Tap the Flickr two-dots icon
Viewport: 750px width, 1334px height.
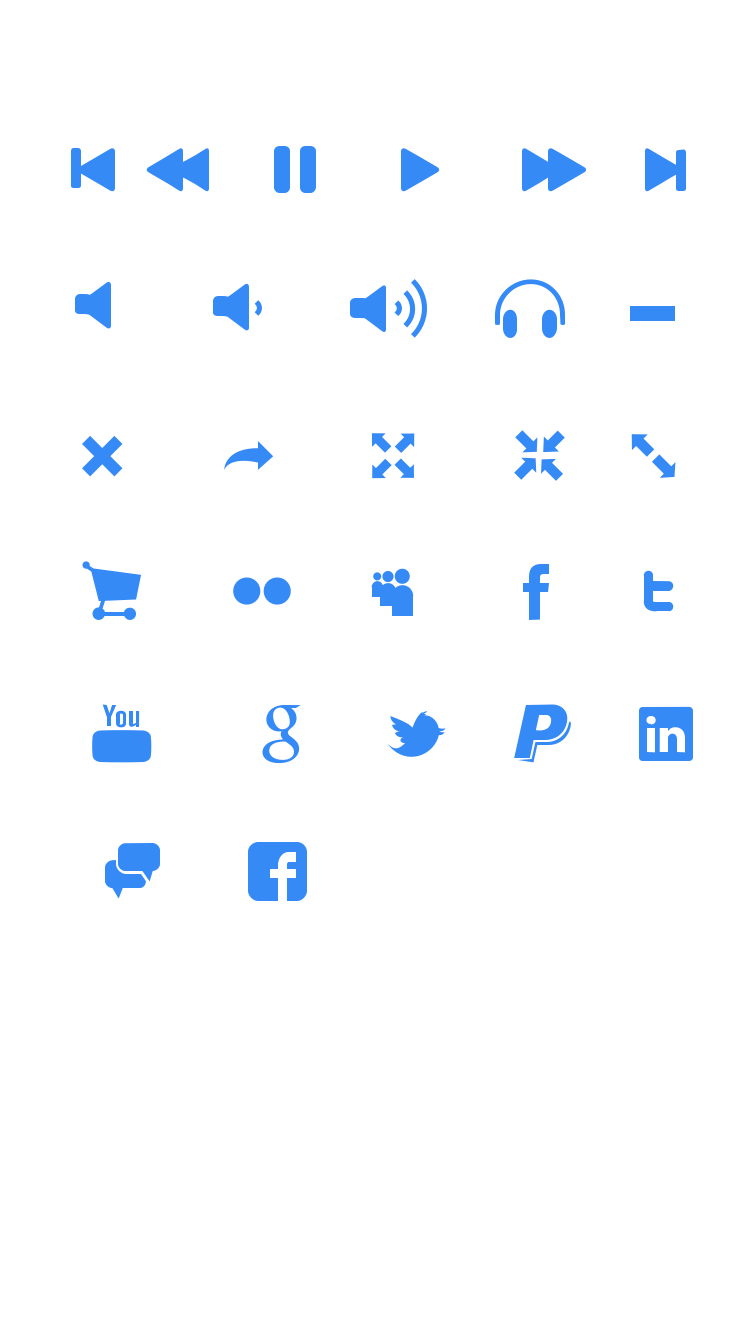262,591
